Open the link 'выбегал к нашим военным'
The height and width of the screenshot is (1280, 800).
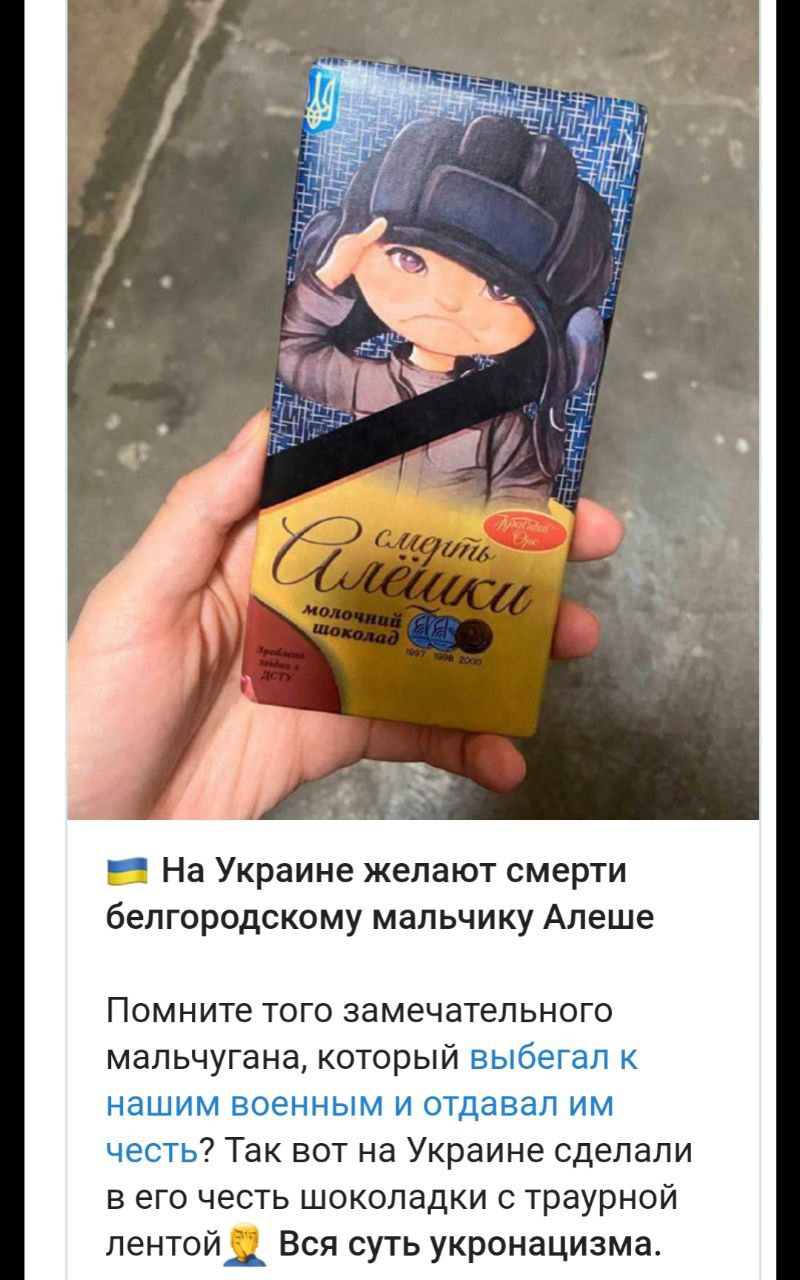pos(552,1056)
